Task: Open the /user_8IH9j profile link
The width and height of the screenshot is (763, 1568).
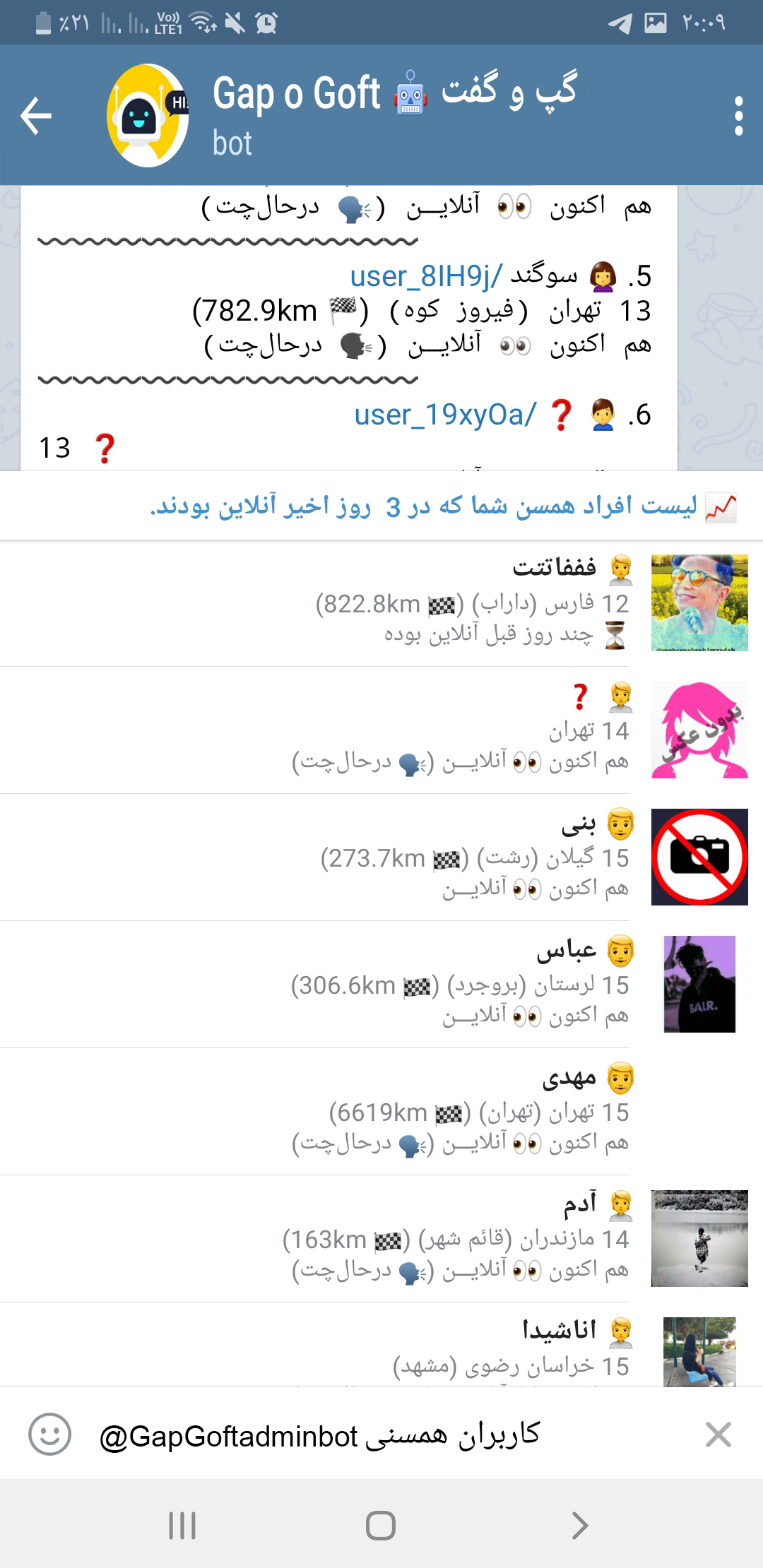Action: pyautogui.click(x=426, y=276)
